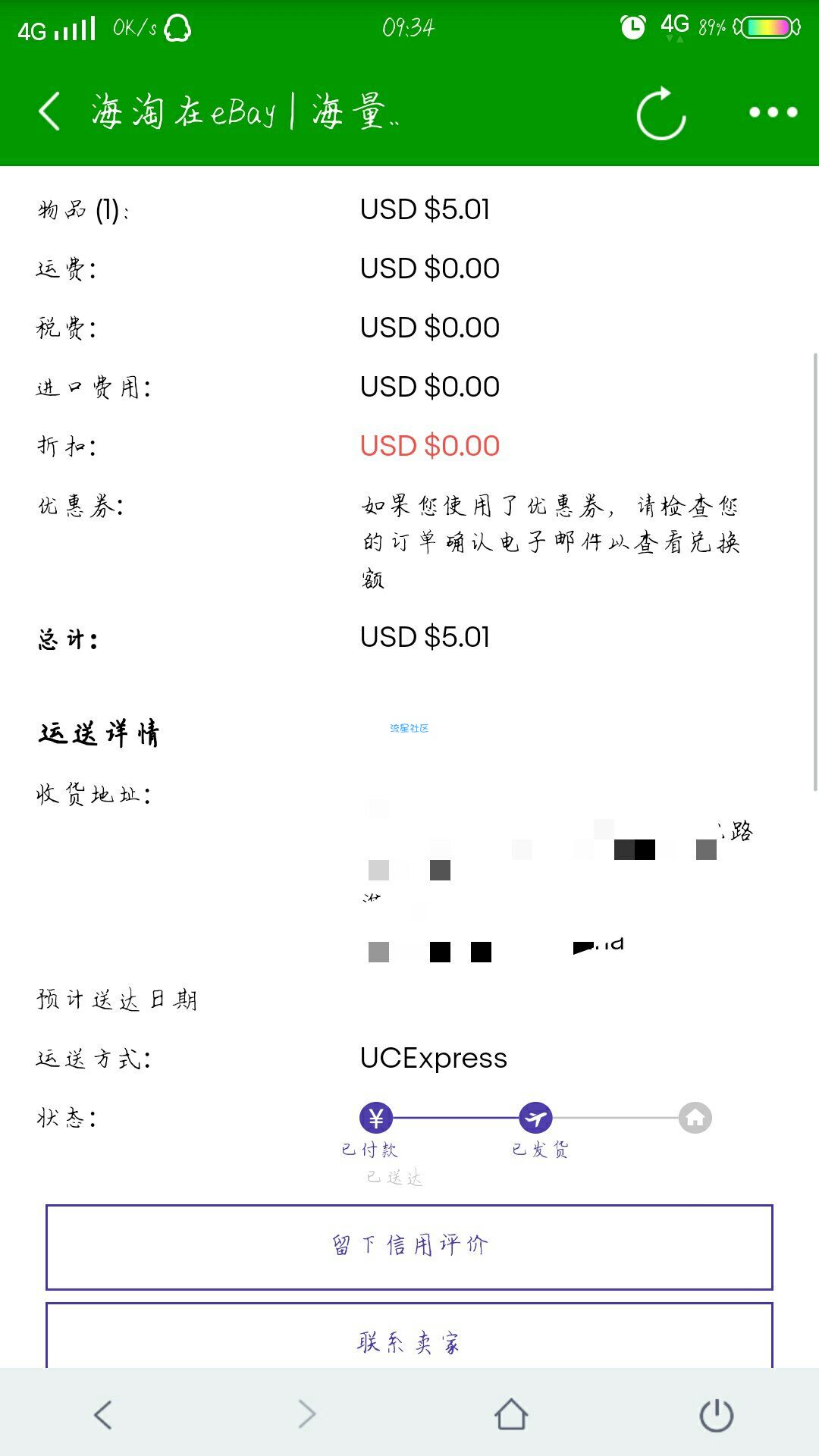This screenshot has width=819, height=1456.
Task: Open the three-dot overflow menu
Action: click(773, 112)
